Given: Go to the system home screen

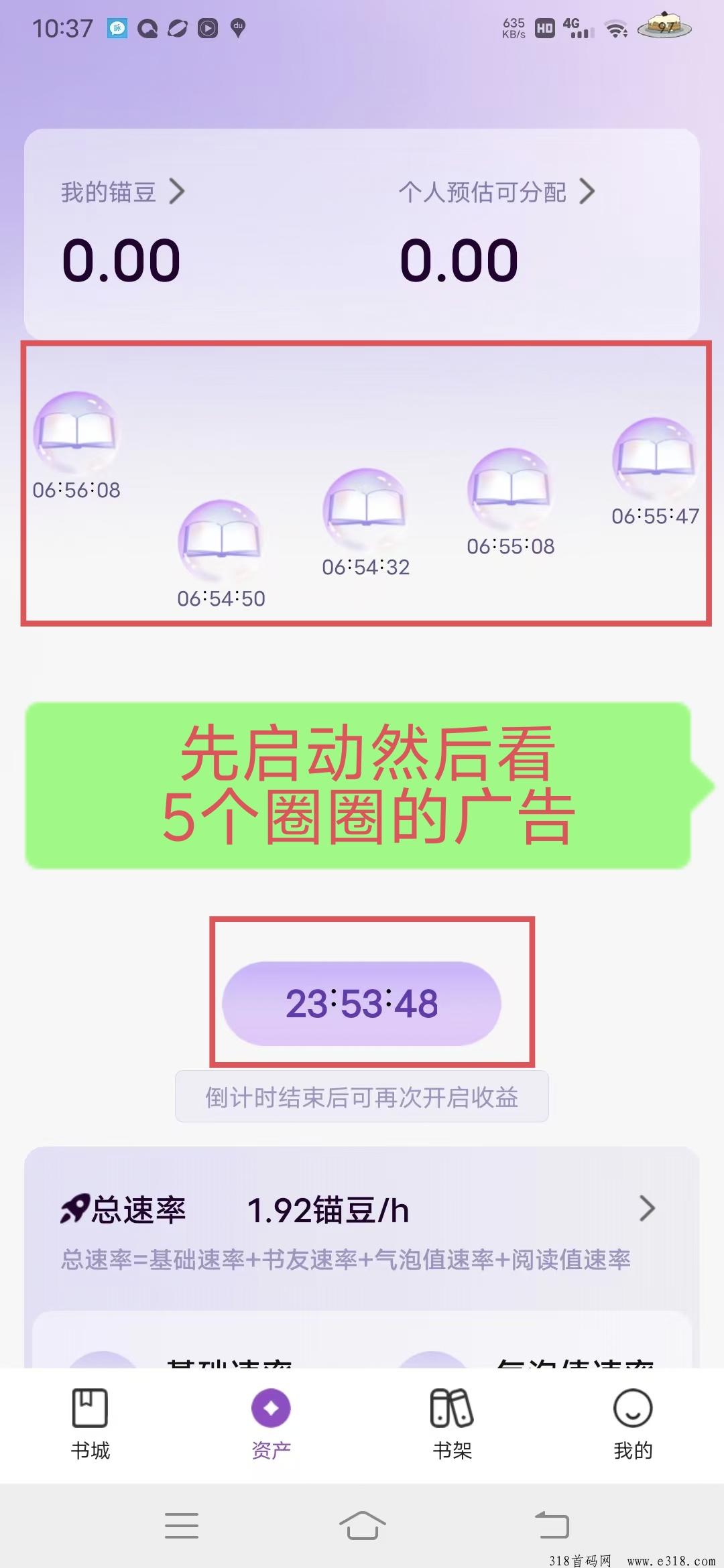Looking at the screenshot, I should click(362, 1525).
